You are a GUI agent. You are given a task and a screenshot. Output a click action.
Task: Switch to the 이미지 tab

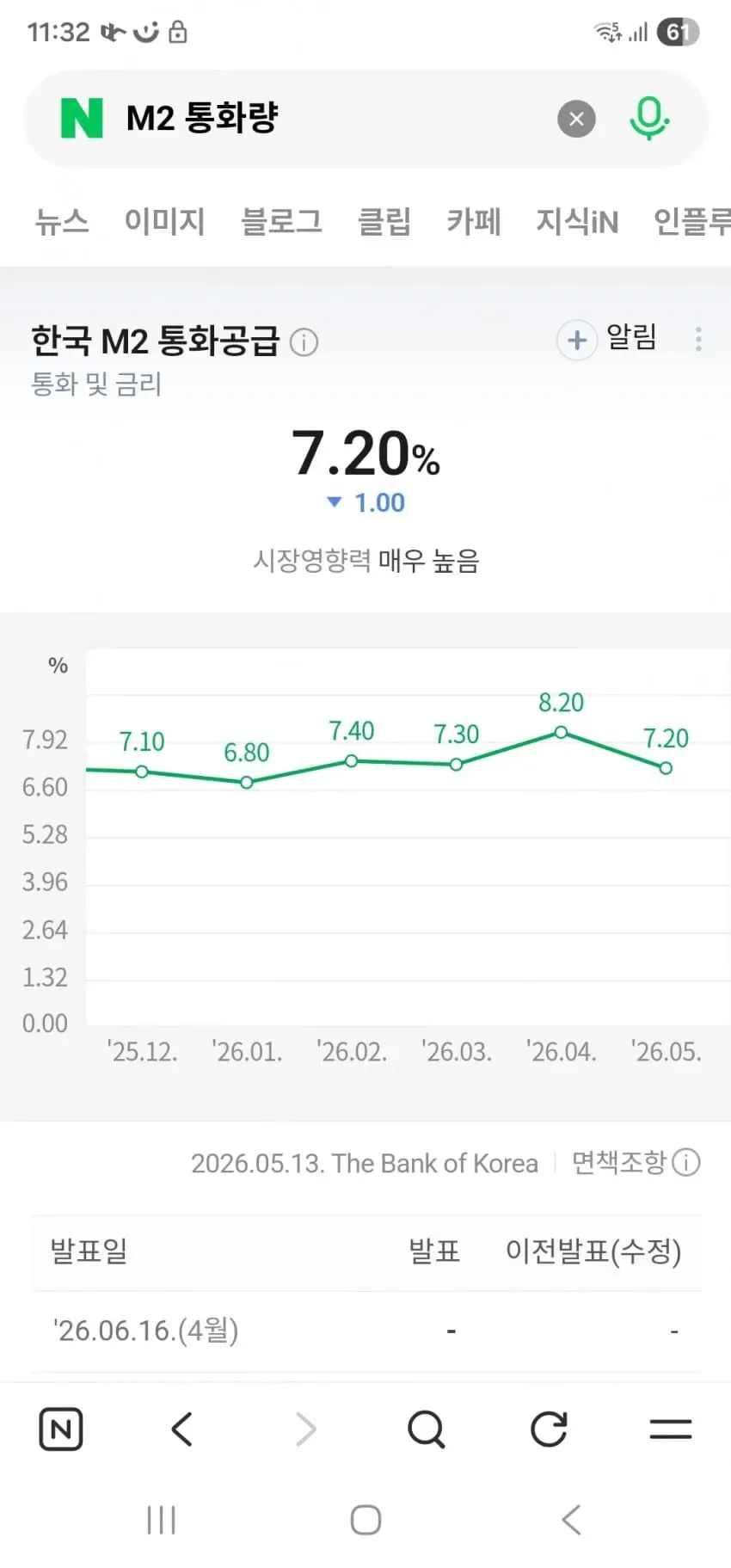pyautogui.click(x=164, y=222)
